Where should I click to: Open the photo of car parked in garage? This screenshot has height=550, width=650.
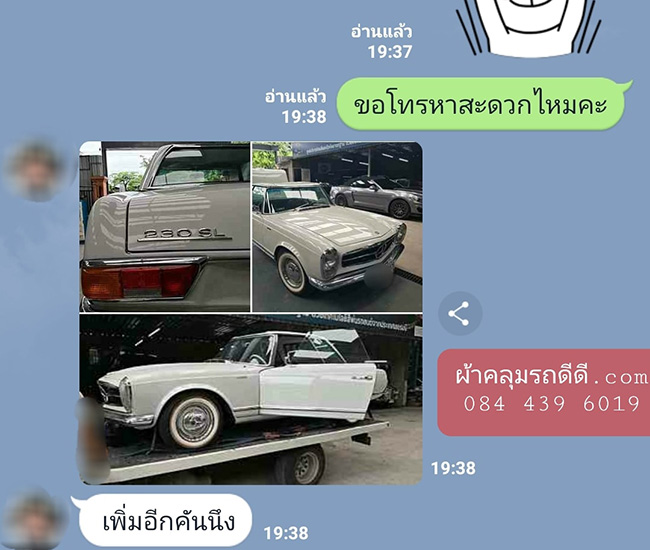[x=336, y=227]
